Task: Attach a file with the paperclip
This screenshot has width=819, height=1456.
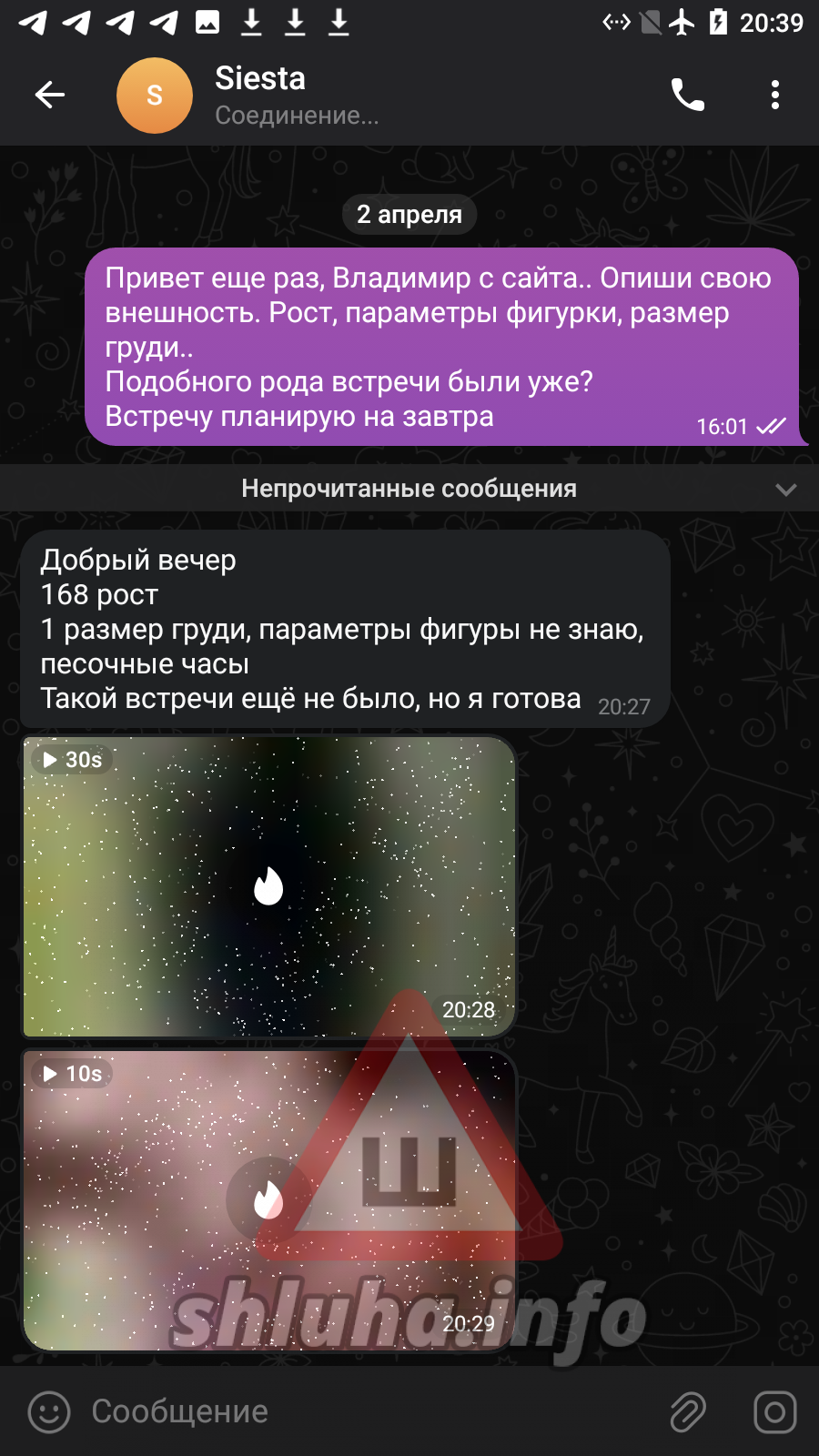Action: click(x=688, y=1412)
